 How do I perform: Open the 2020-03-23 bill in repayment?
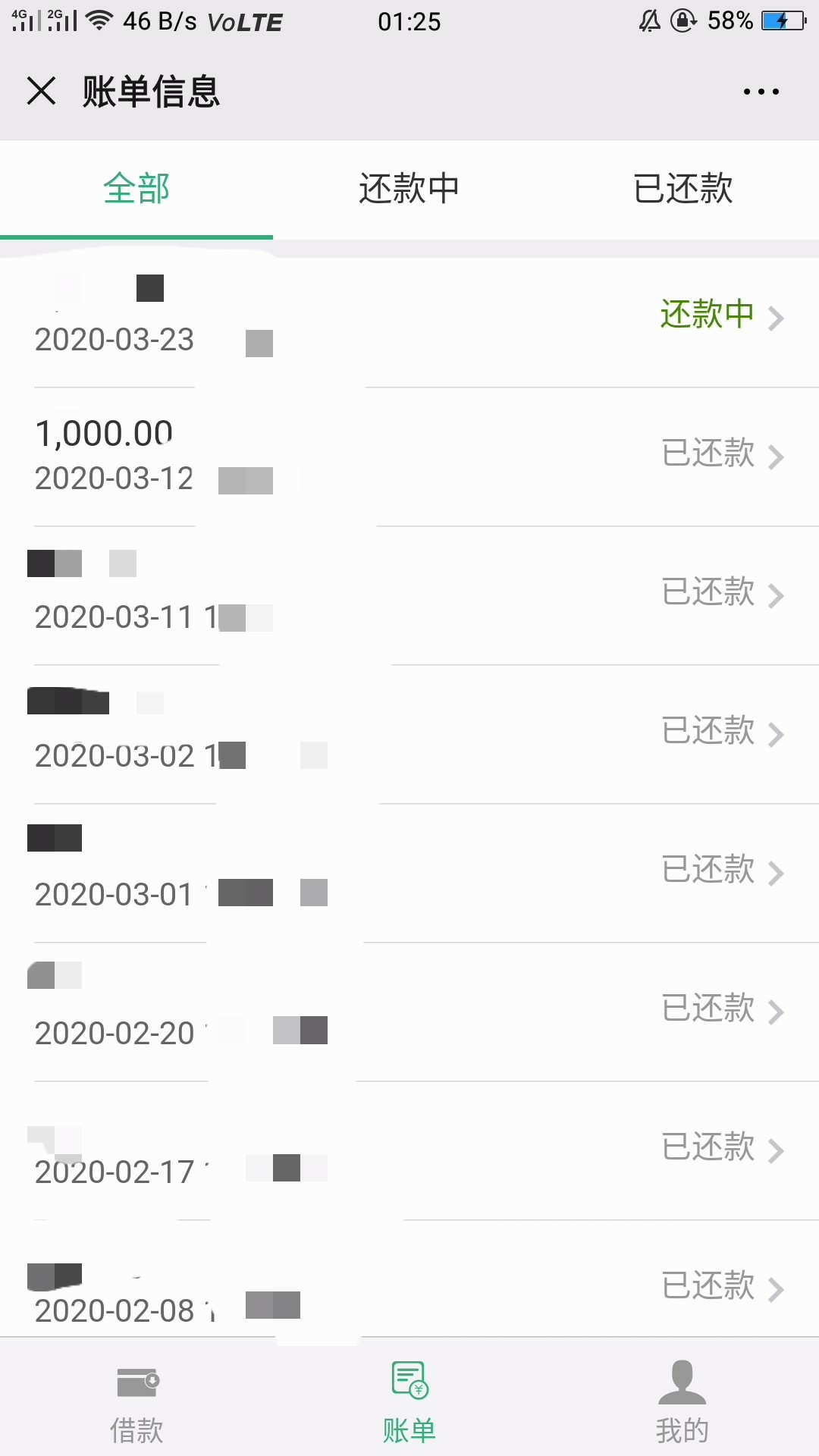409,318
